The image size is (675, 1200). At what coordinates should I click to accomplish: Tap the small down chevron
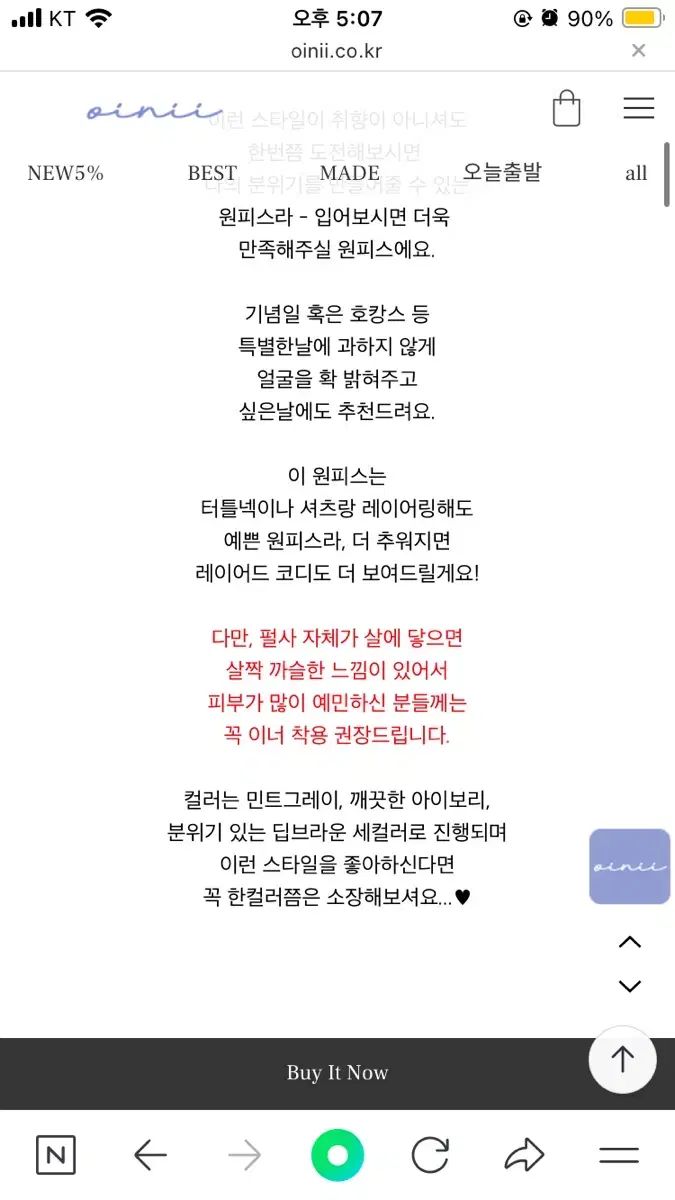629,986
